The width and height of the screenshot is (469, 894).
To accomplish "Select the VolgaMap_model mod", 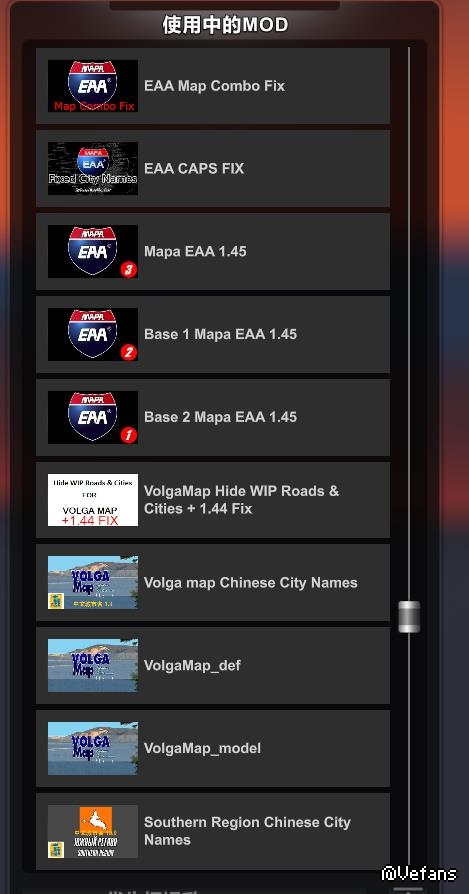I will pos(213,748).
